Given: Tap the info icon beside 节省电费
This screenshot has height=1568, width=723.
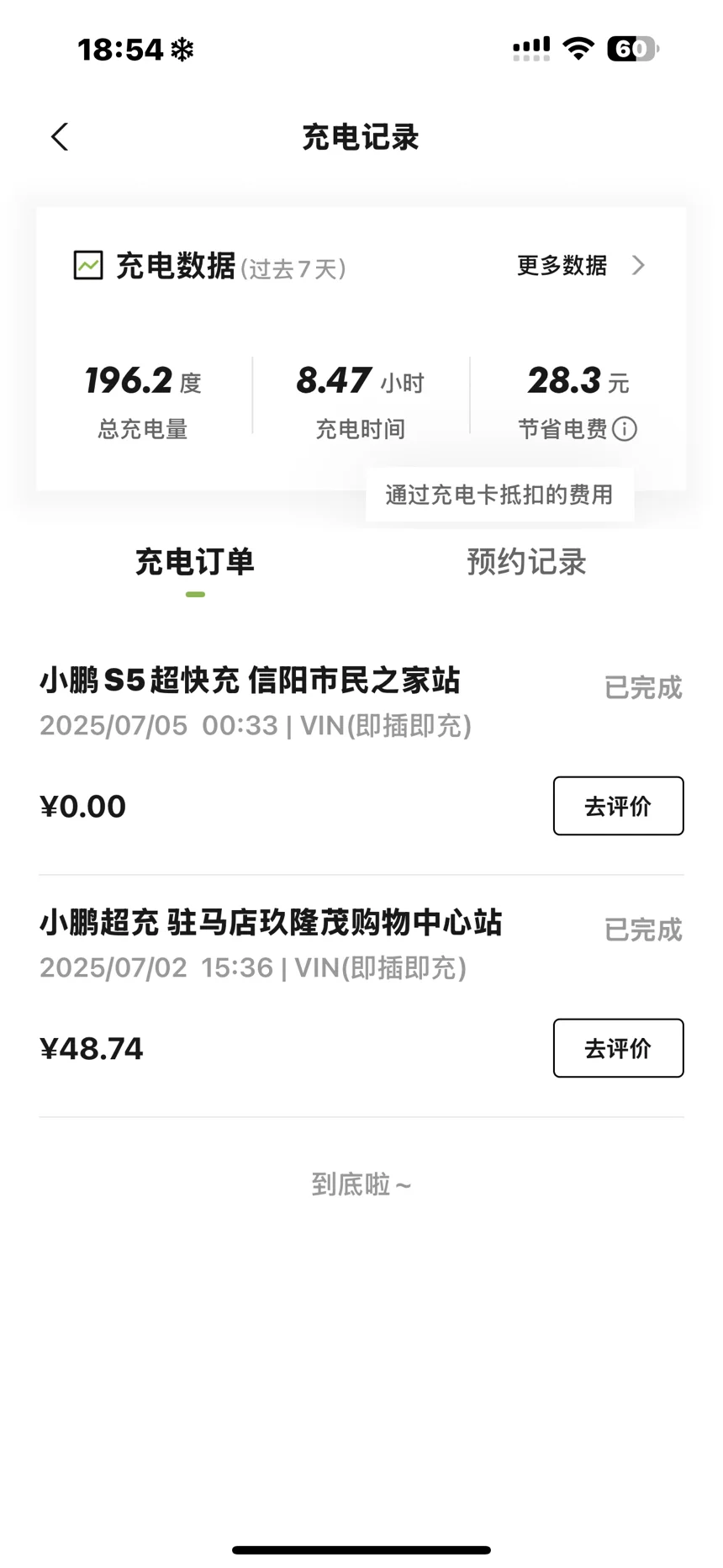Looking at the screenshot, I should pos(625,429).
